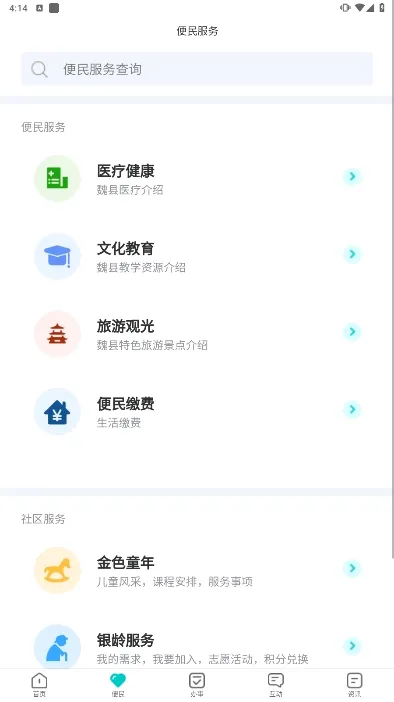The width and height of the screenshot is (394, 702).
Task: Switch to the 办事 tab
Action: click(197, 685)
